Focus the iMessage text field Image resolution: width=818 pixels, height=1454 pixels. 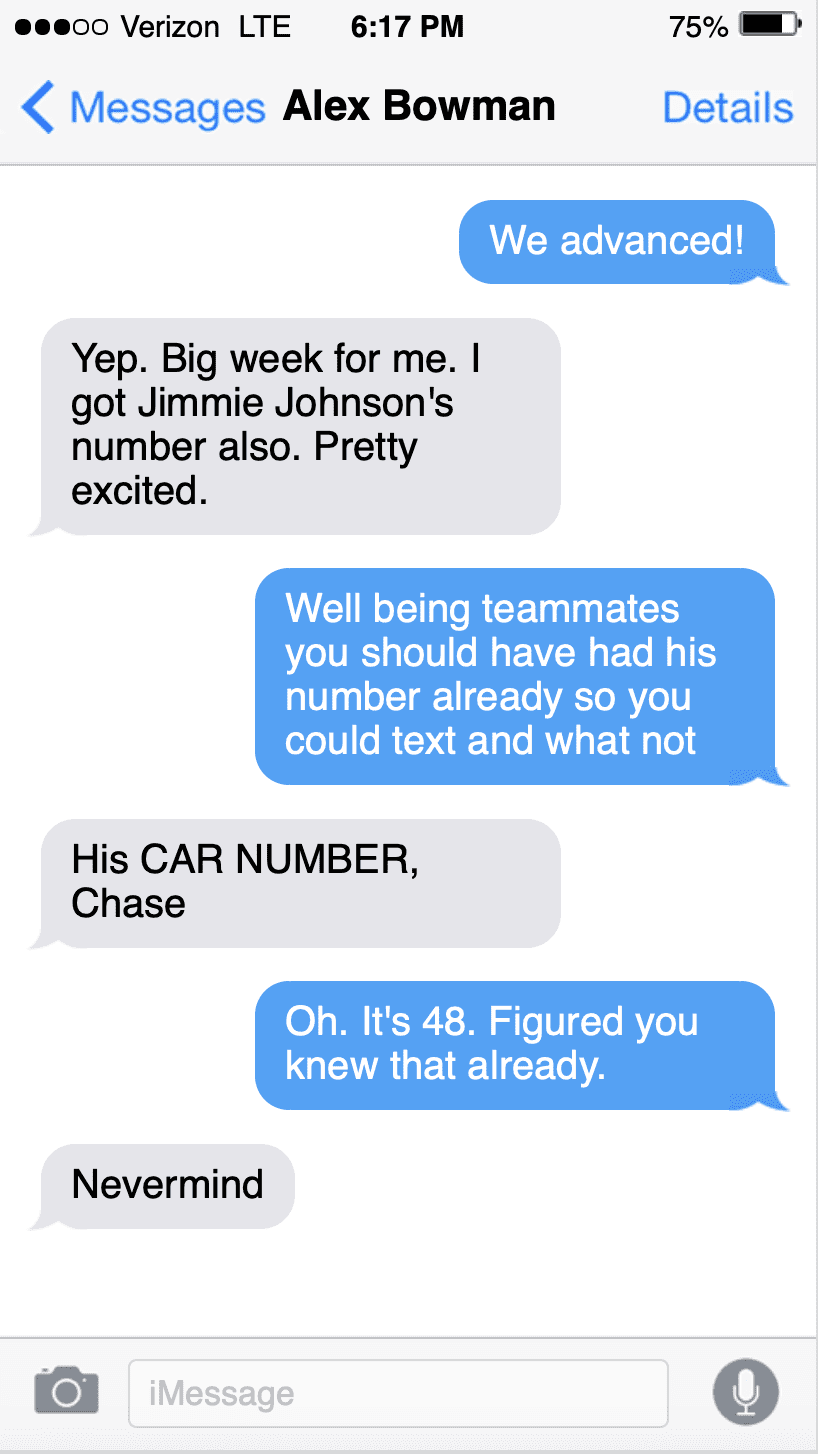click(x=398, y=1393)
